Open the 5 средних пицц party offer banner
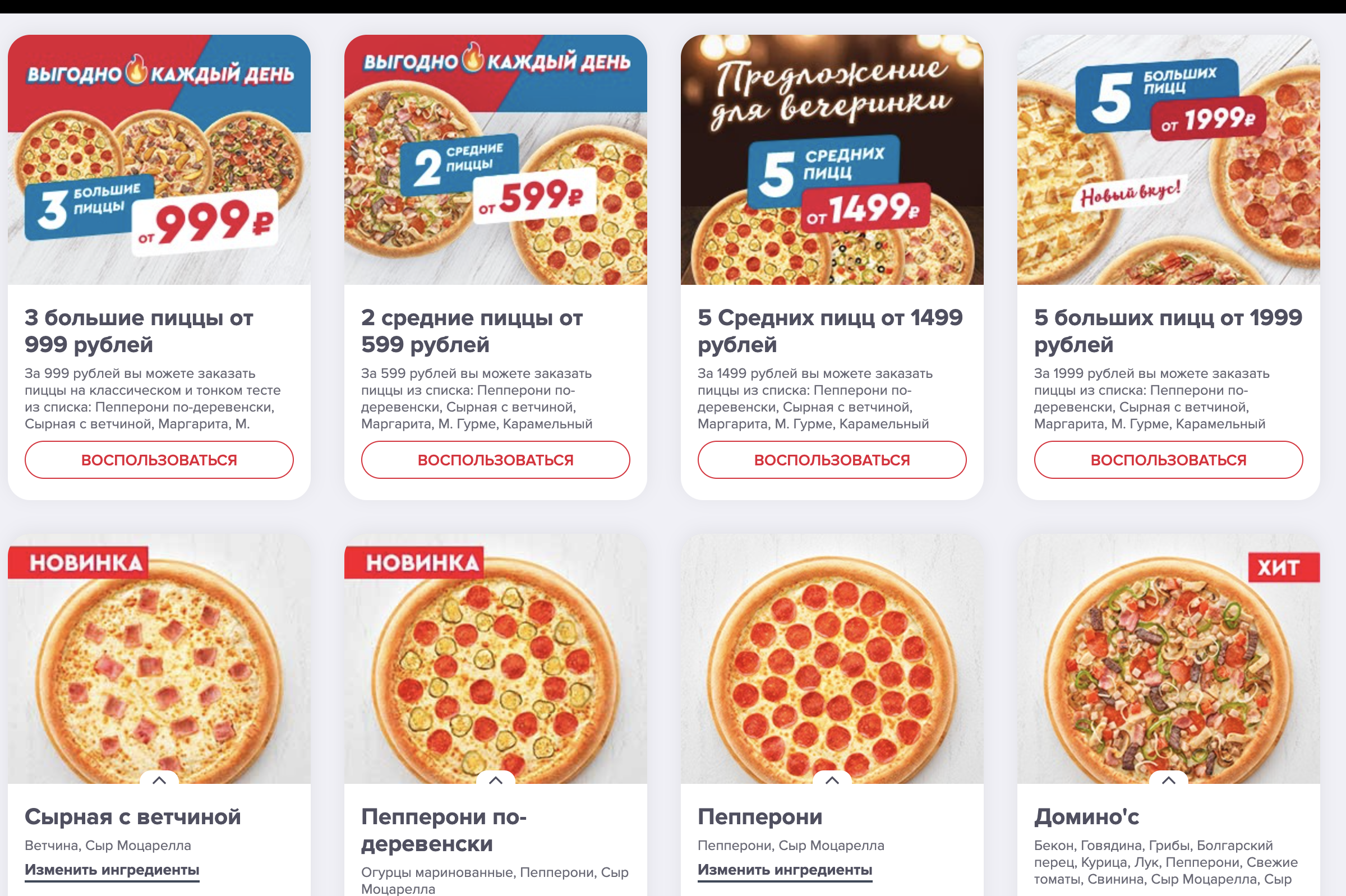Screen dimensions: 1346x896 click(832, 160)
